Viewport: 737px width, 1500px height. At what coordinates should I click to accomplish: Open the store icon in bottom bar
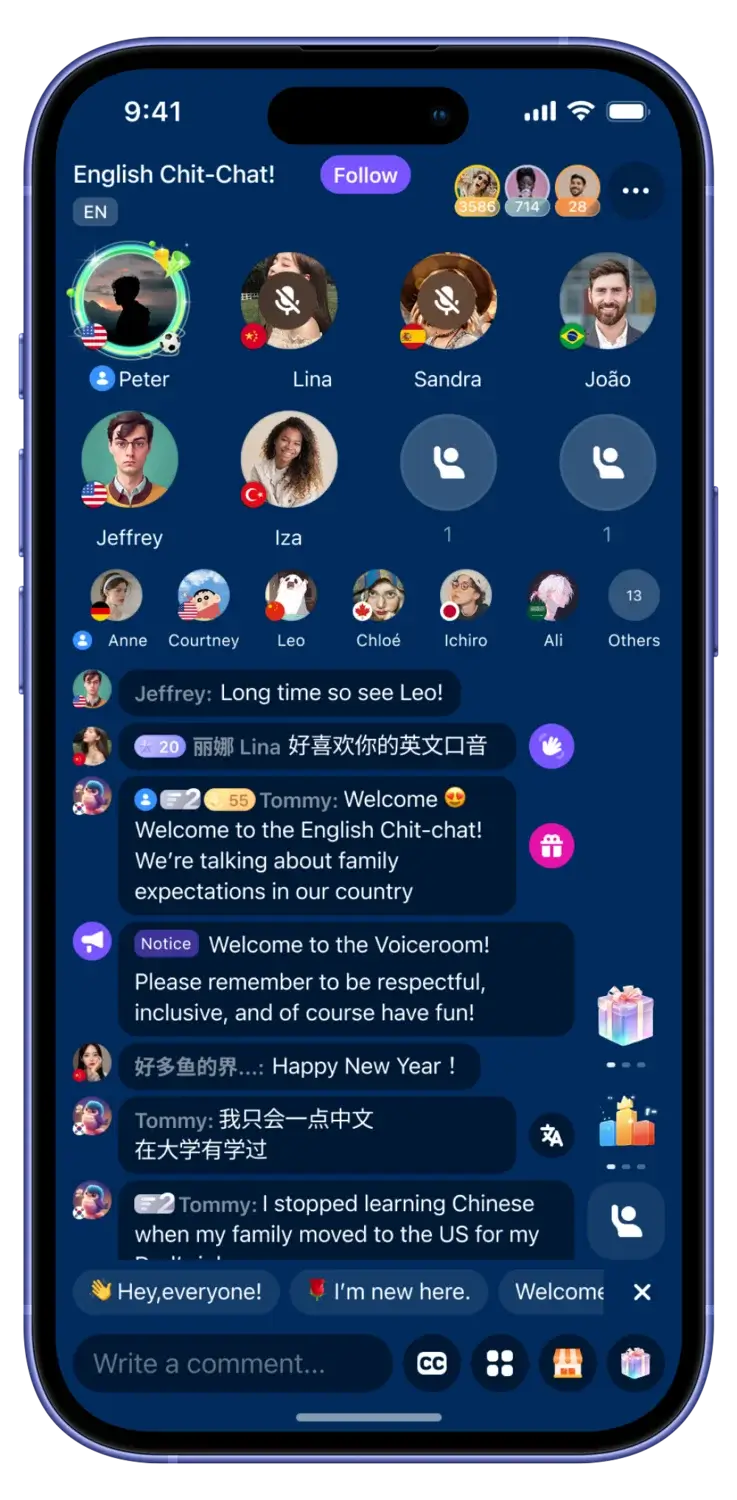click(x=567, y=1364)
